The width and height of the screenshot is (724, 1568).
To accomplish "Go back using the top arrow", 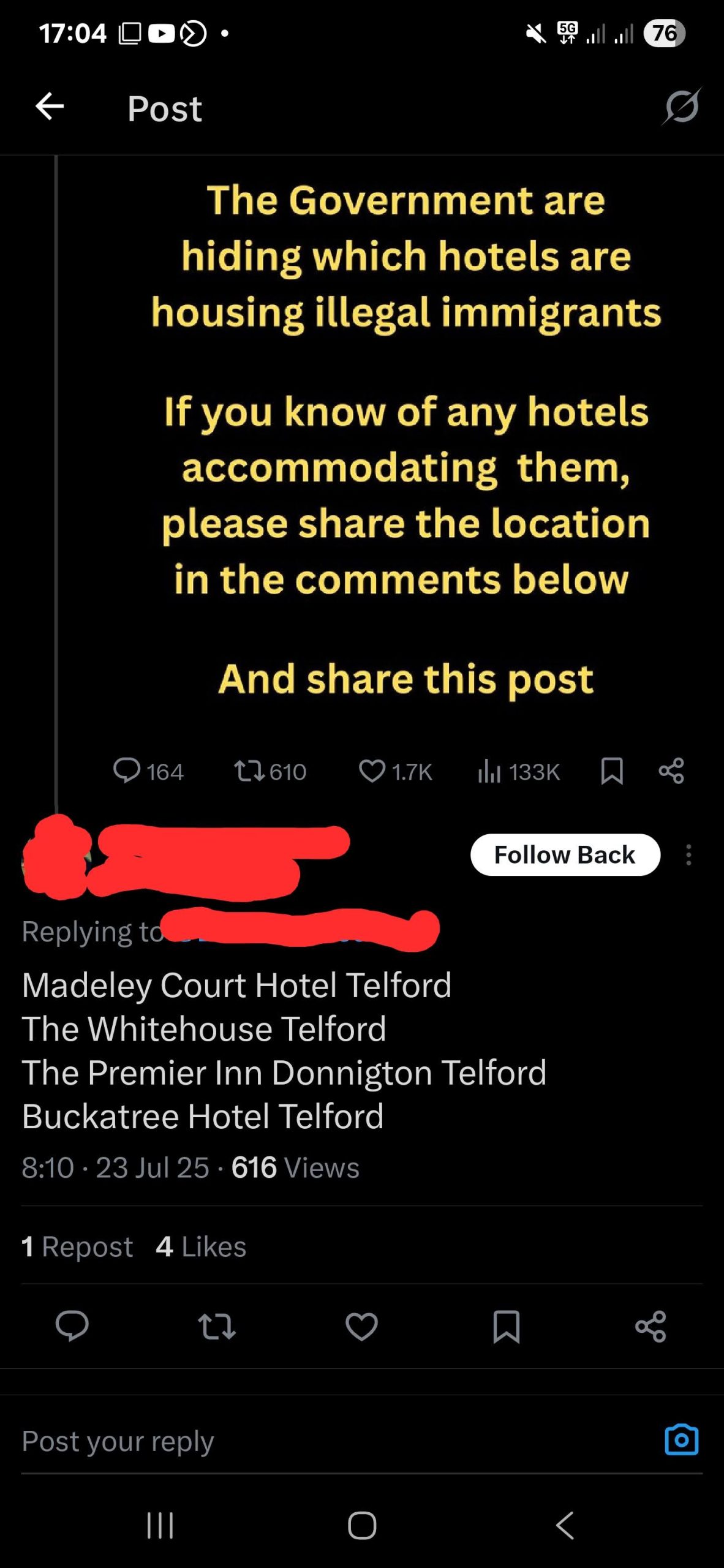I will (50, 108).
